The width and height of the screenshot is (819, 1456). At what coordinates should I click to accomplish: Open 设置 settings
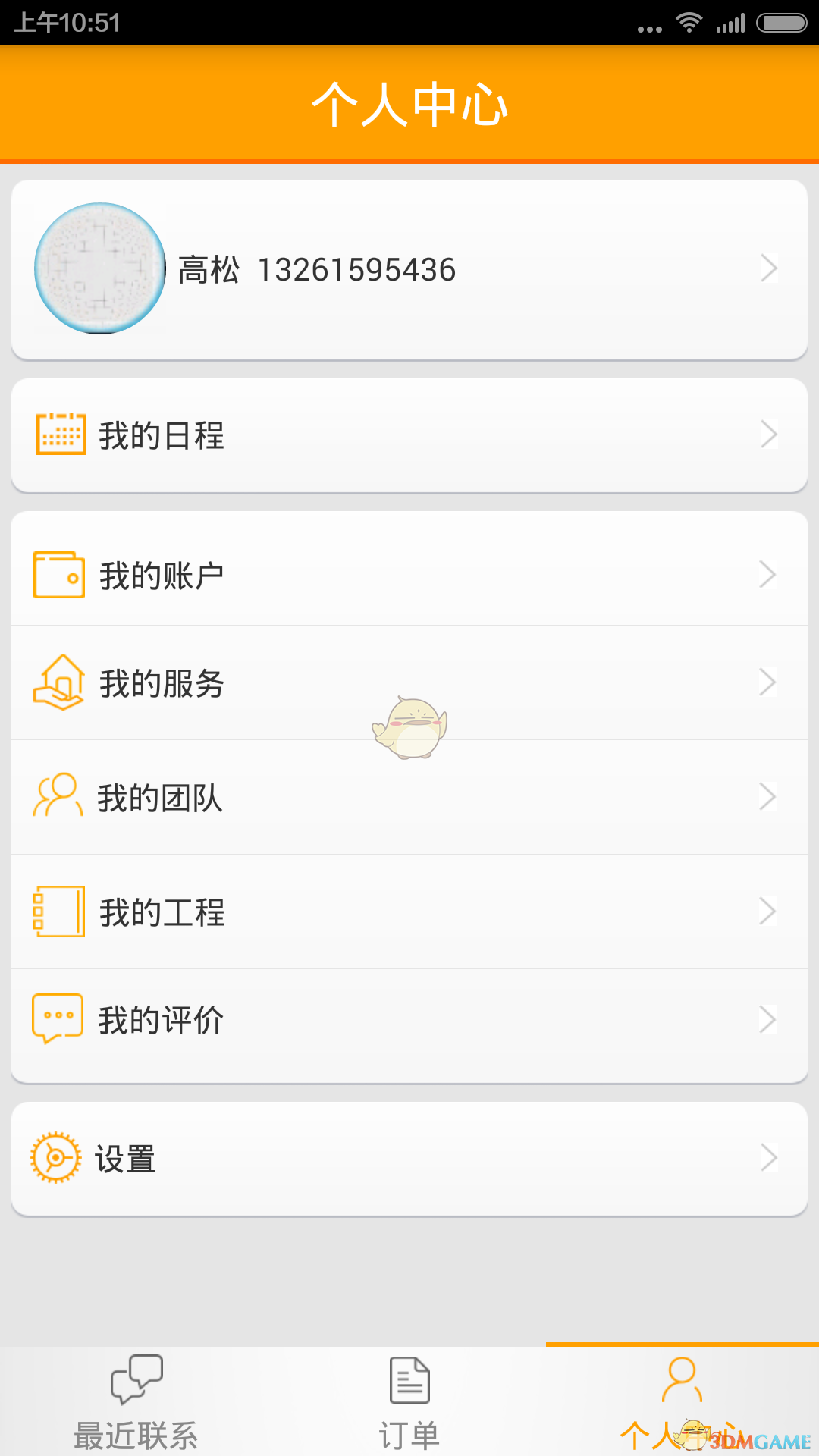[x=409, y=1159]
